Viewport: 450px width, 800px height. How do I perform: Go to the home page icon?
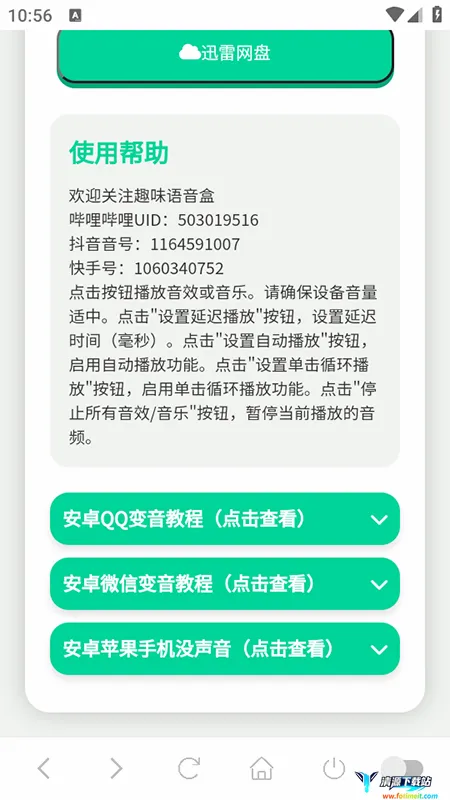261,768
